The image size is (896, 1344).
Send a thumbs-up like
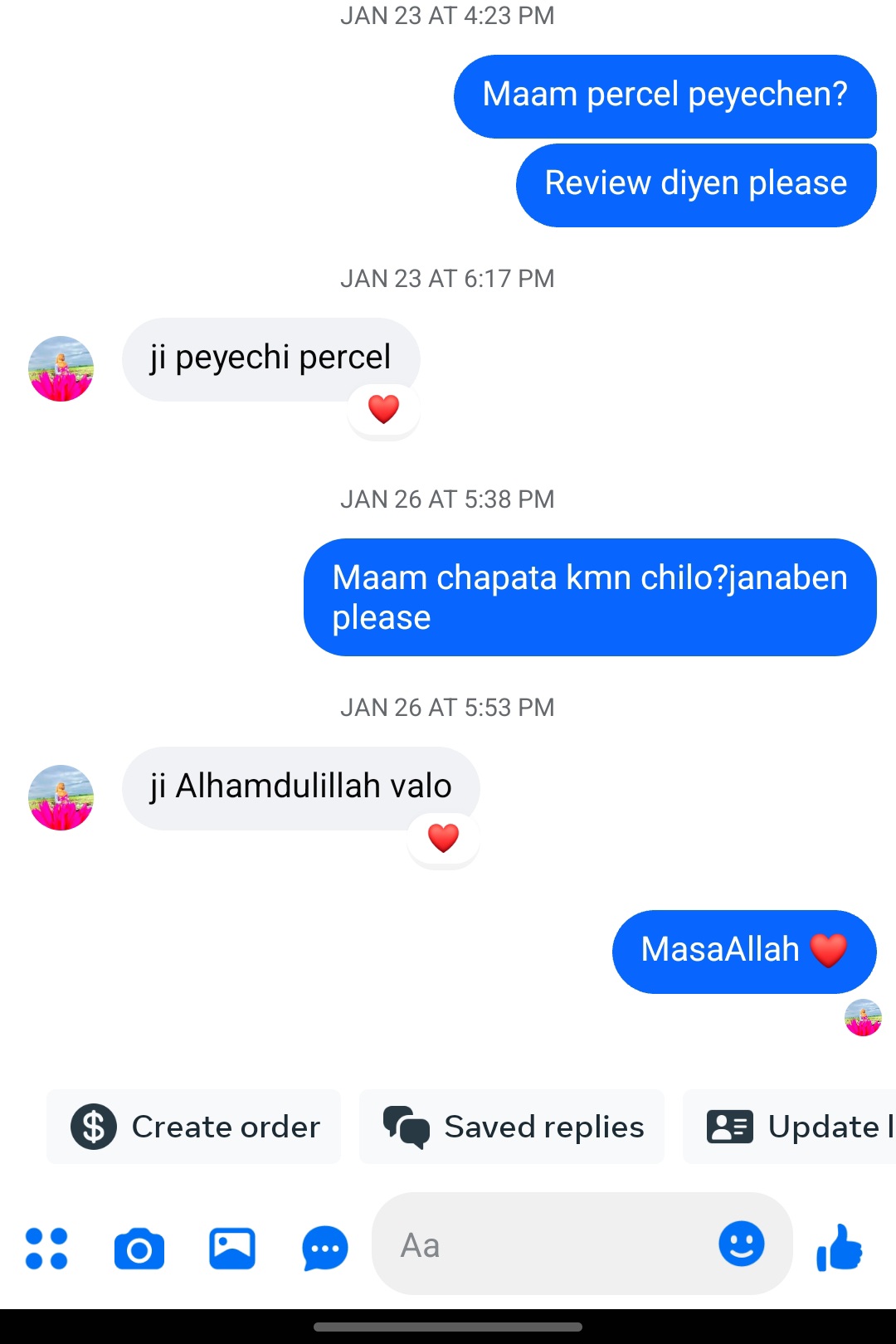point(840,1248)
